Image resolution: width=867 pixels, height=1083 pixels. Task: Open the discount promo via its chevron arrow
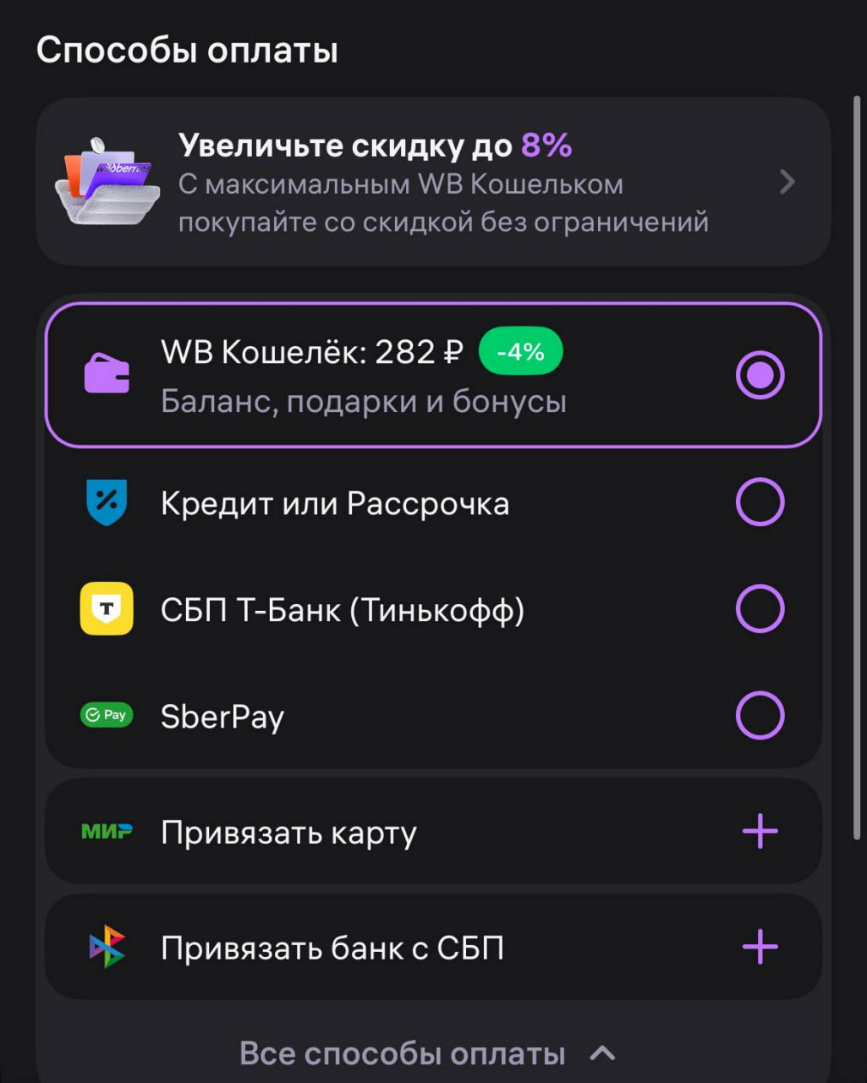click(789, 181)
